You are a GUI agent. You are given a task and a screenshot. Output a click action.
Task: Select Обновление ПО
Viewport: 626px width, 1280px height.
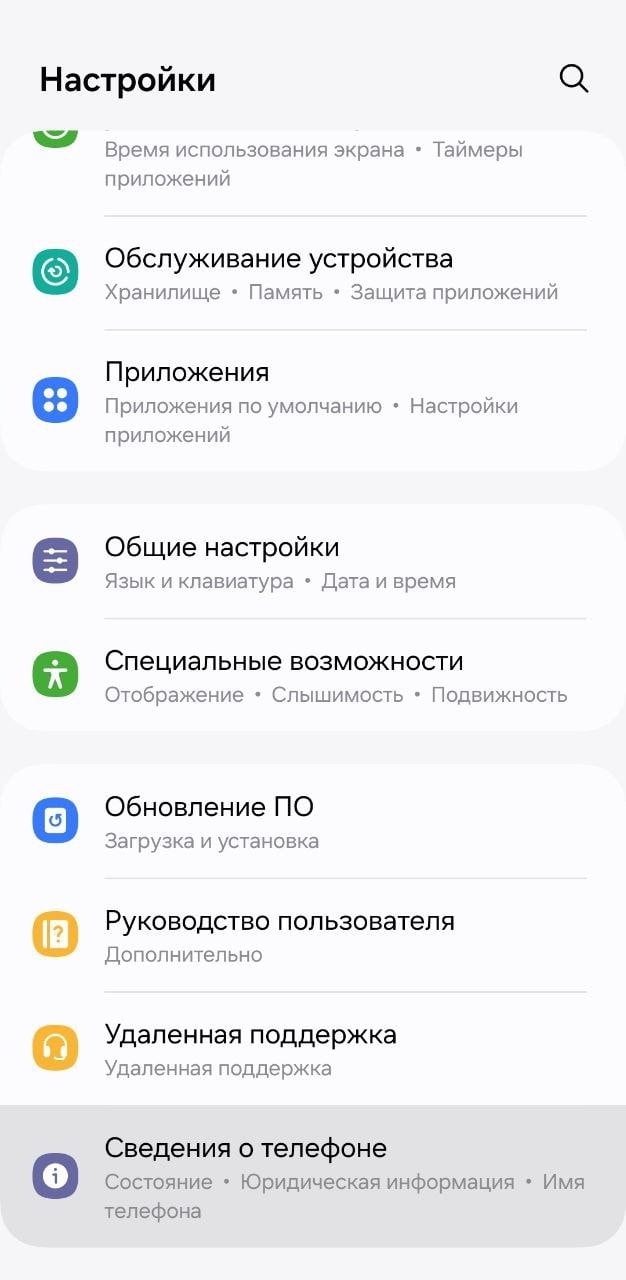(313, 822)
